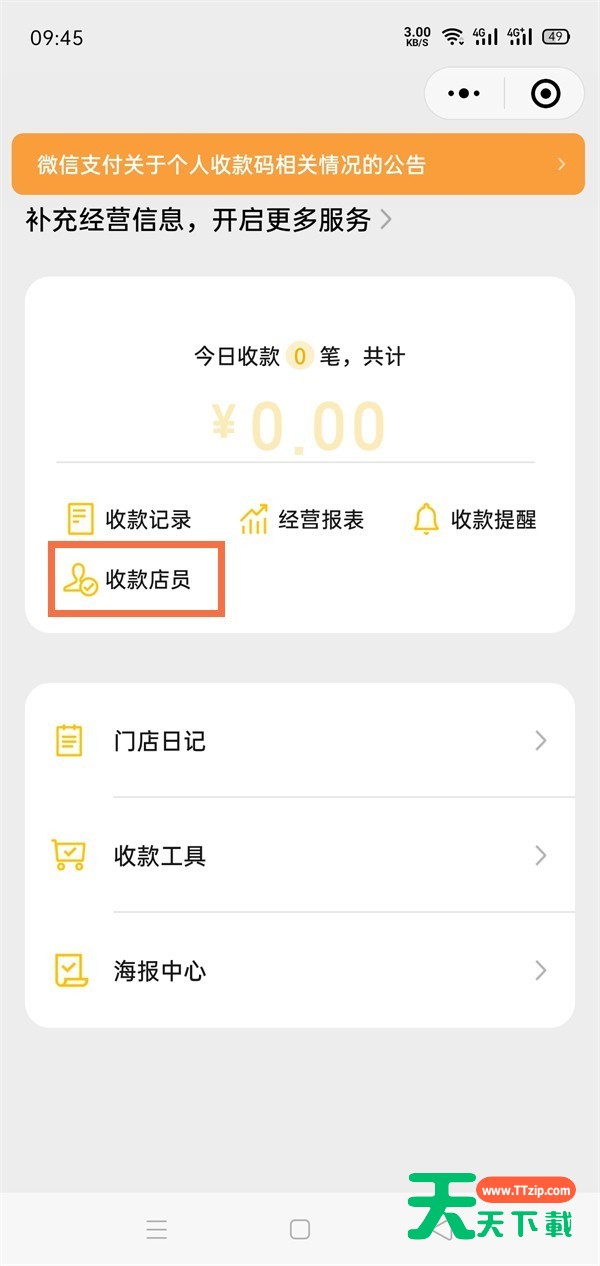Open the system recent apps menu
Screen dimensions: 600x1266
click(157, 1229)
